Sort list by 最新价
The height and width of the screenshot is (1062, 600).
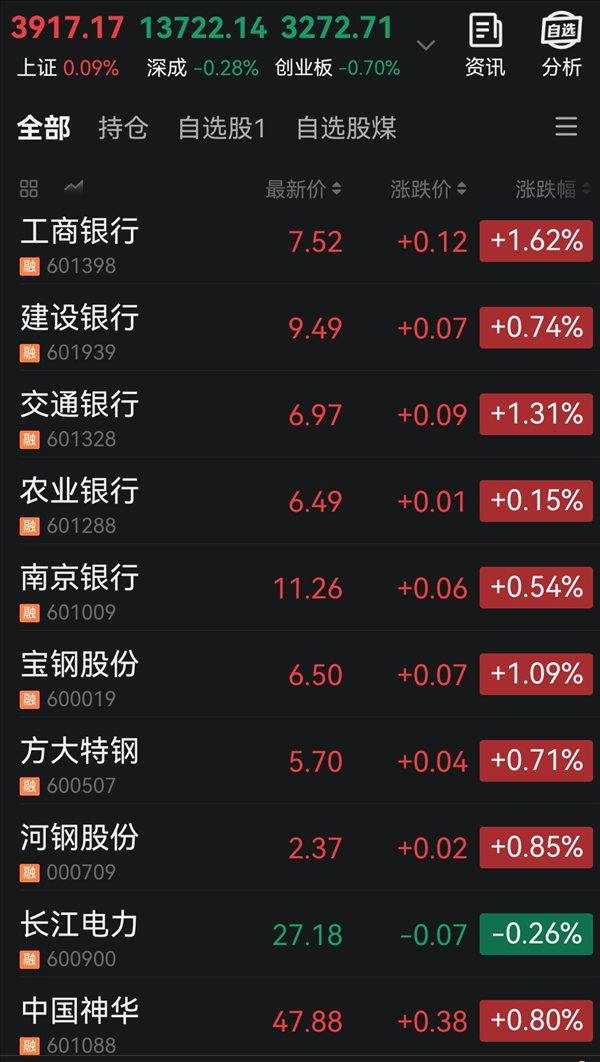[303, 189]
